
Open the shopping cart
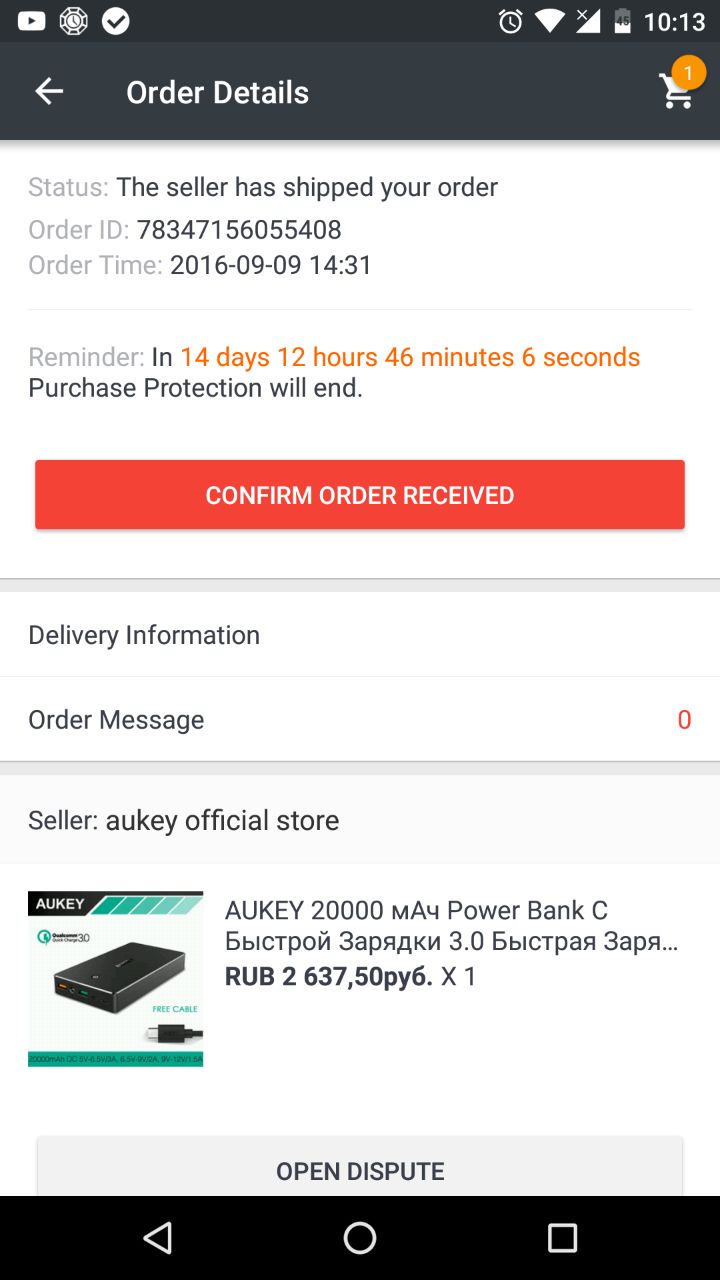click(677, 91)
